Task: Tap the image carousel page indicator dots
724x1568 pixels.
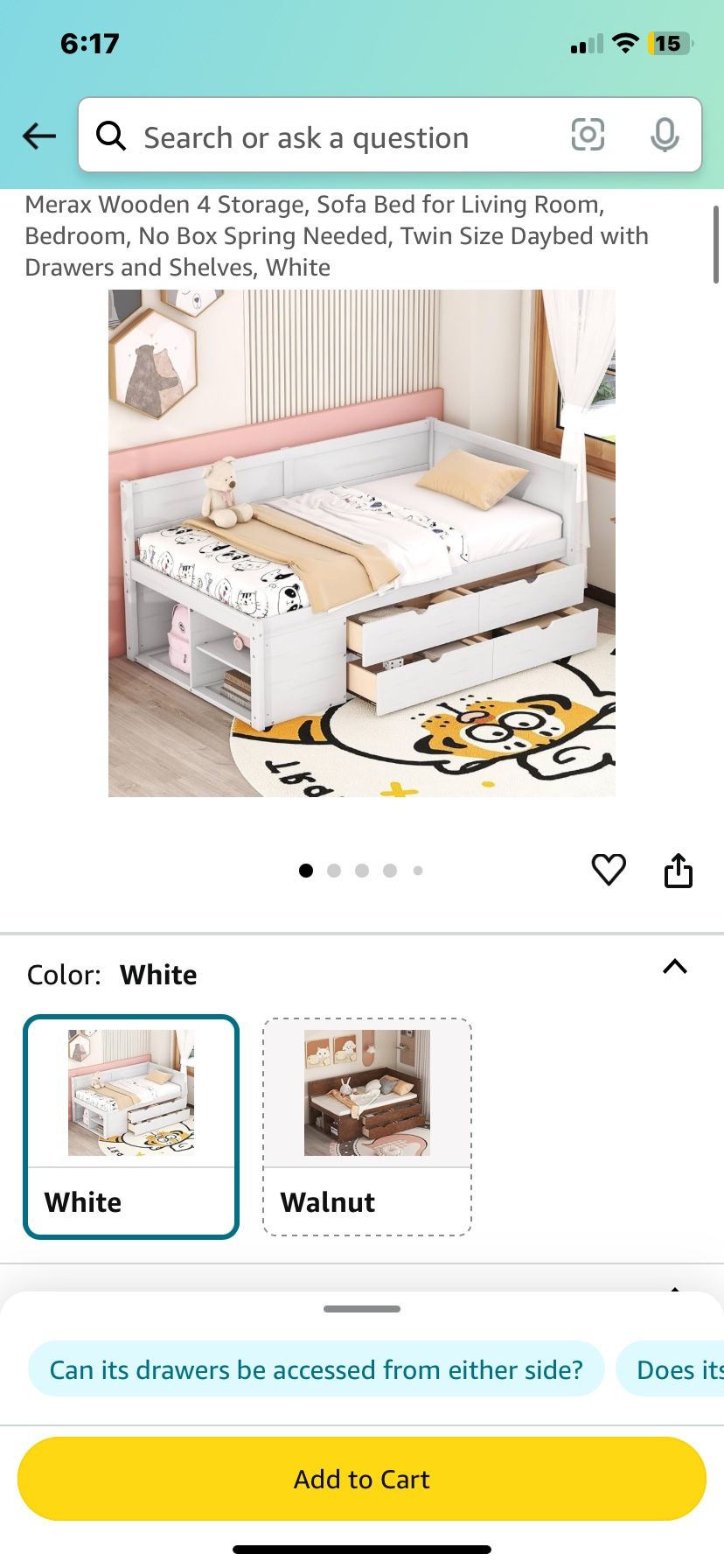Action: point(362,871)
